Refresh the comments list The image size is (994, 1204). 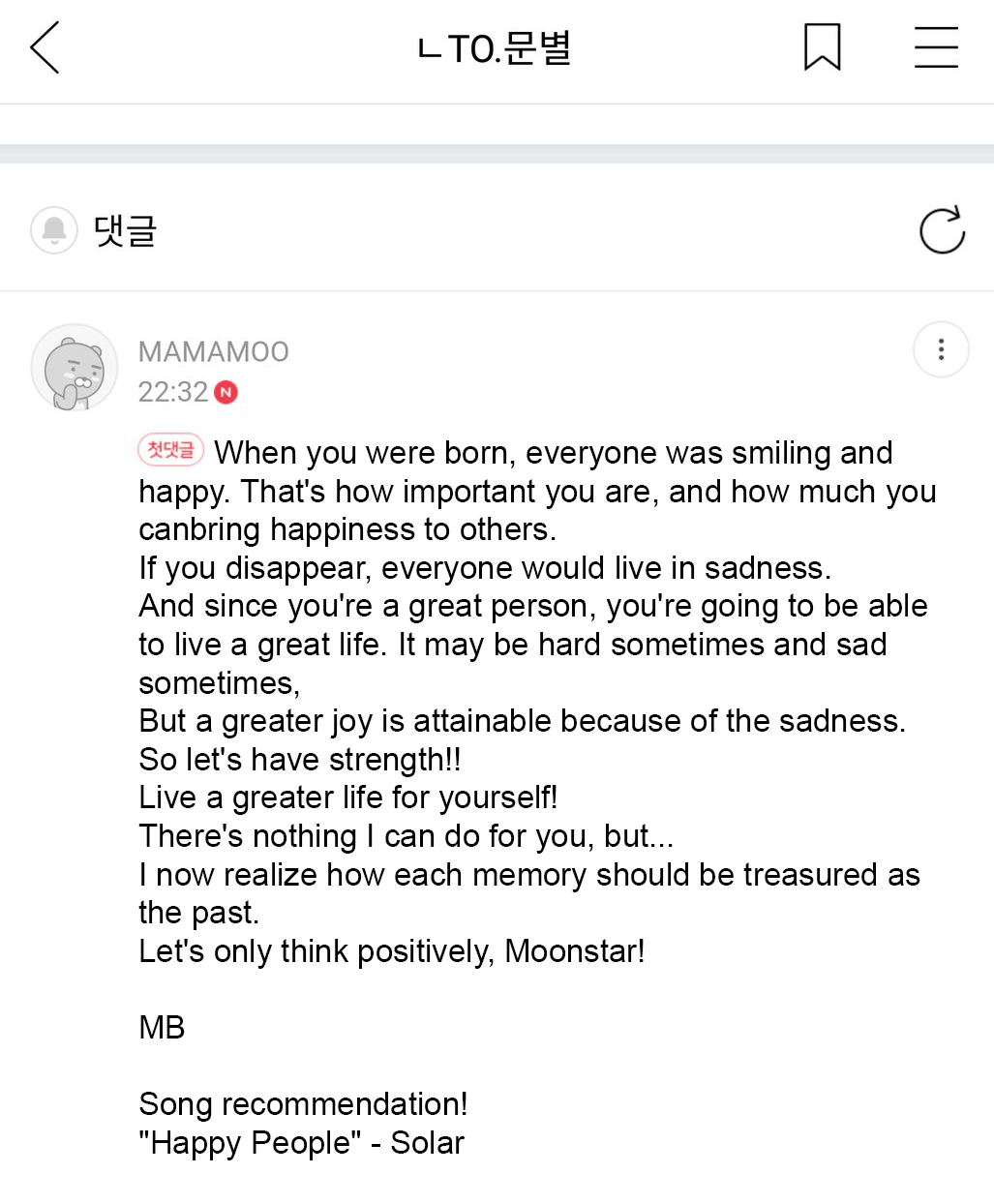click(x=942, y=230)
